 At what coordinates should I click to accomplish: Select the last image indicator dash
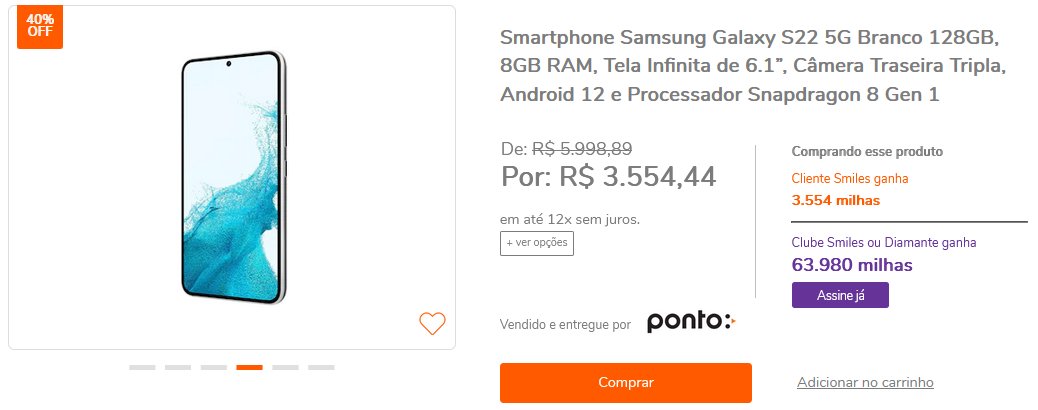click(321, 368)
